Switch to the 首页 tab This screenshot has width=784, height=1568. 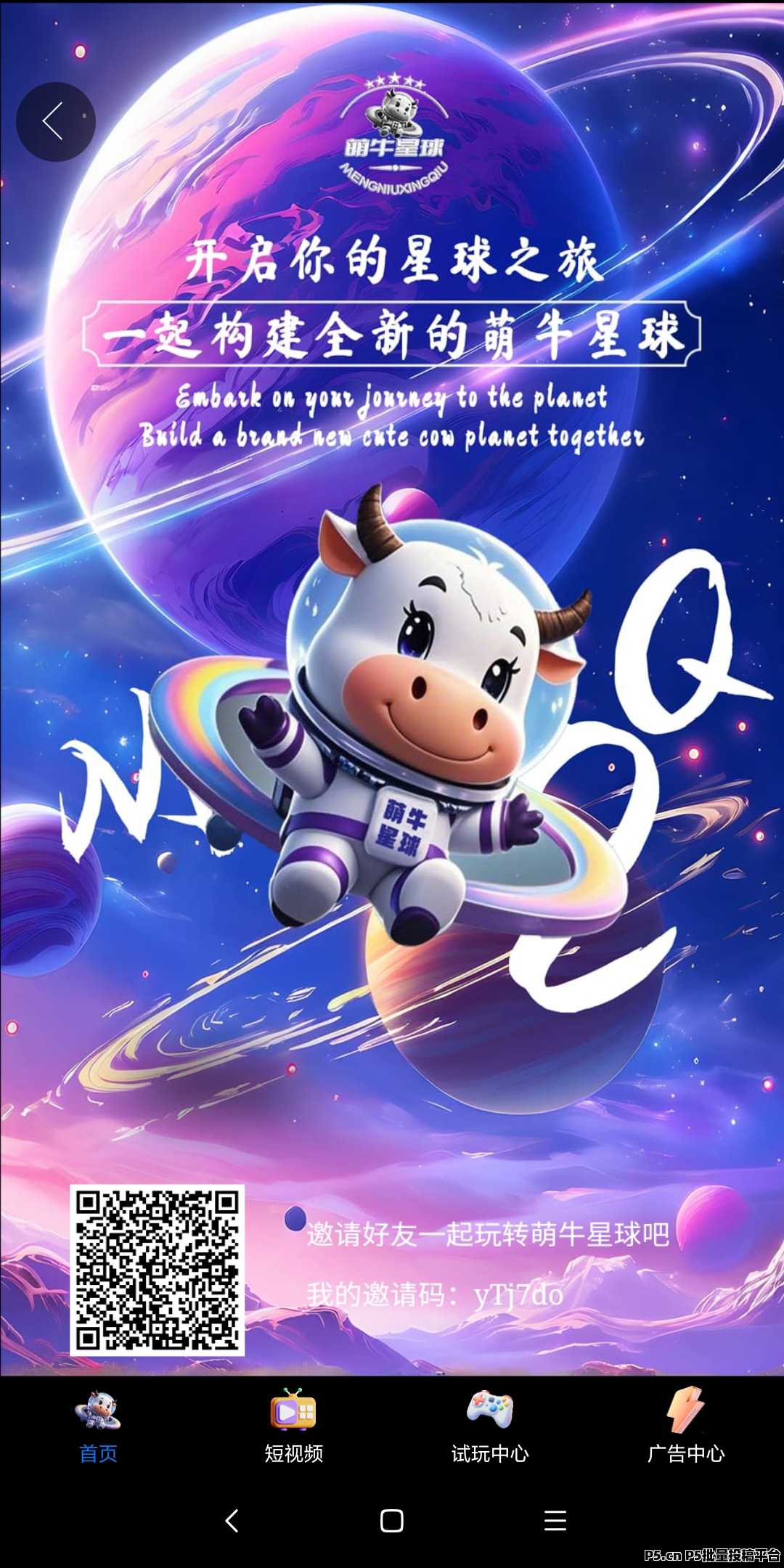point(98,1426)
